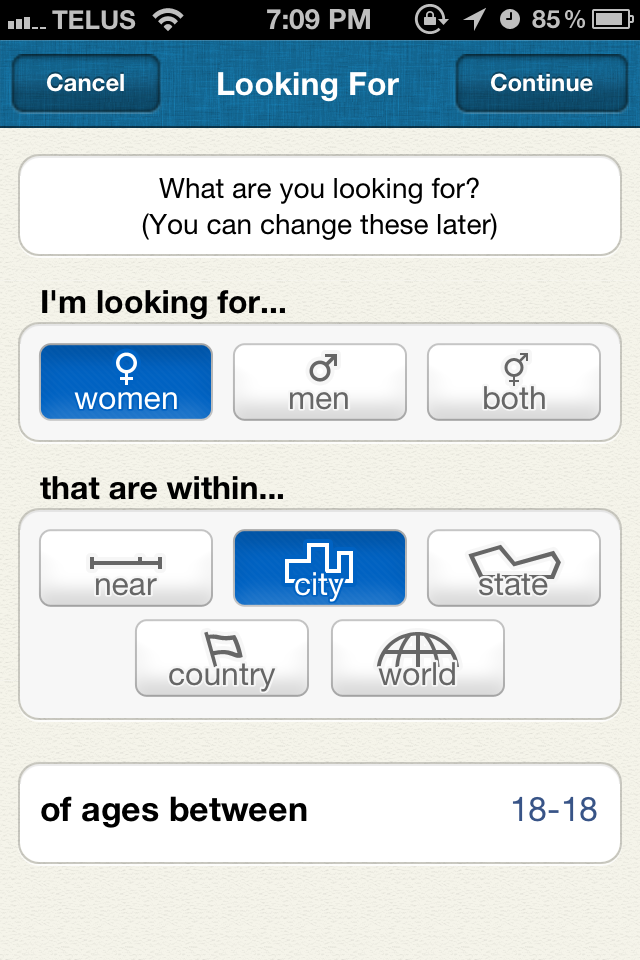The image size is (640, 960).
Task: Pick both genders option
Action: click(x=513, y=383)
